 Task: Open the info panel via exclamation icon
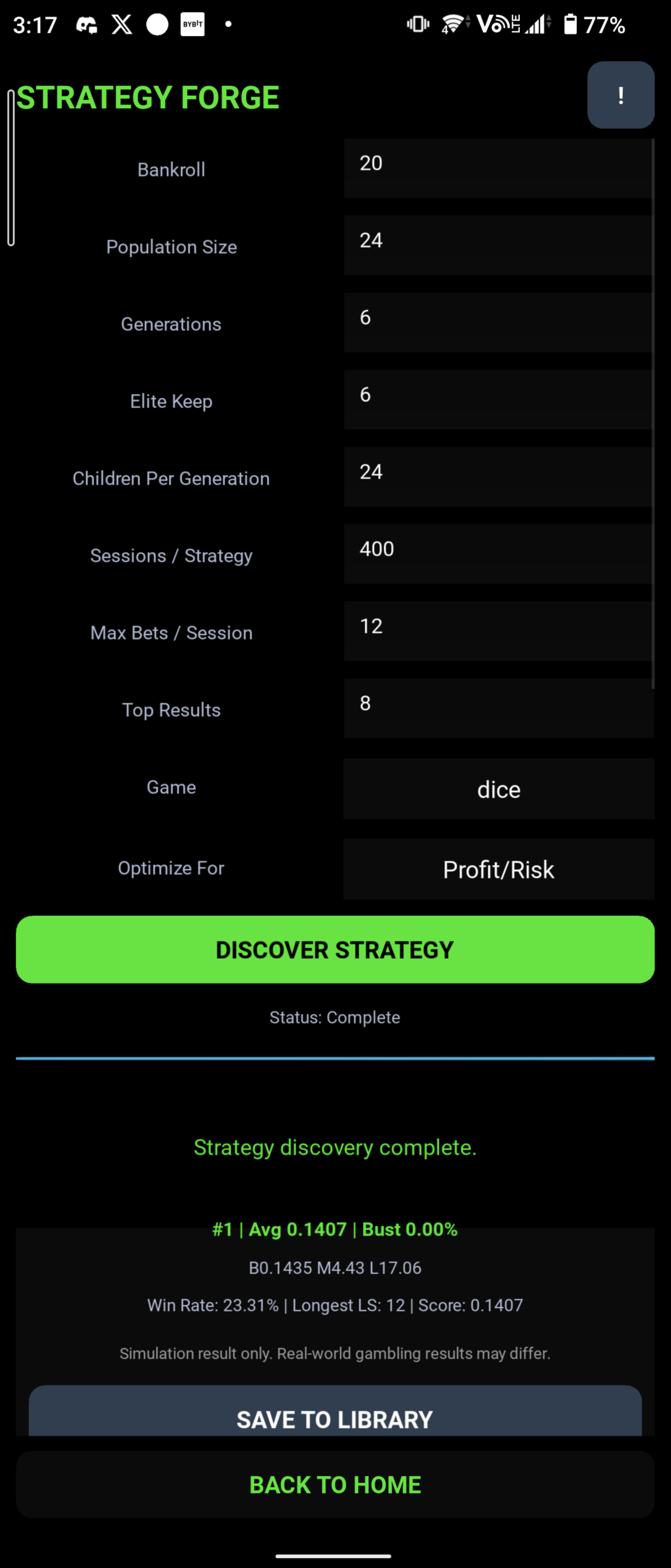pos(620,95)
